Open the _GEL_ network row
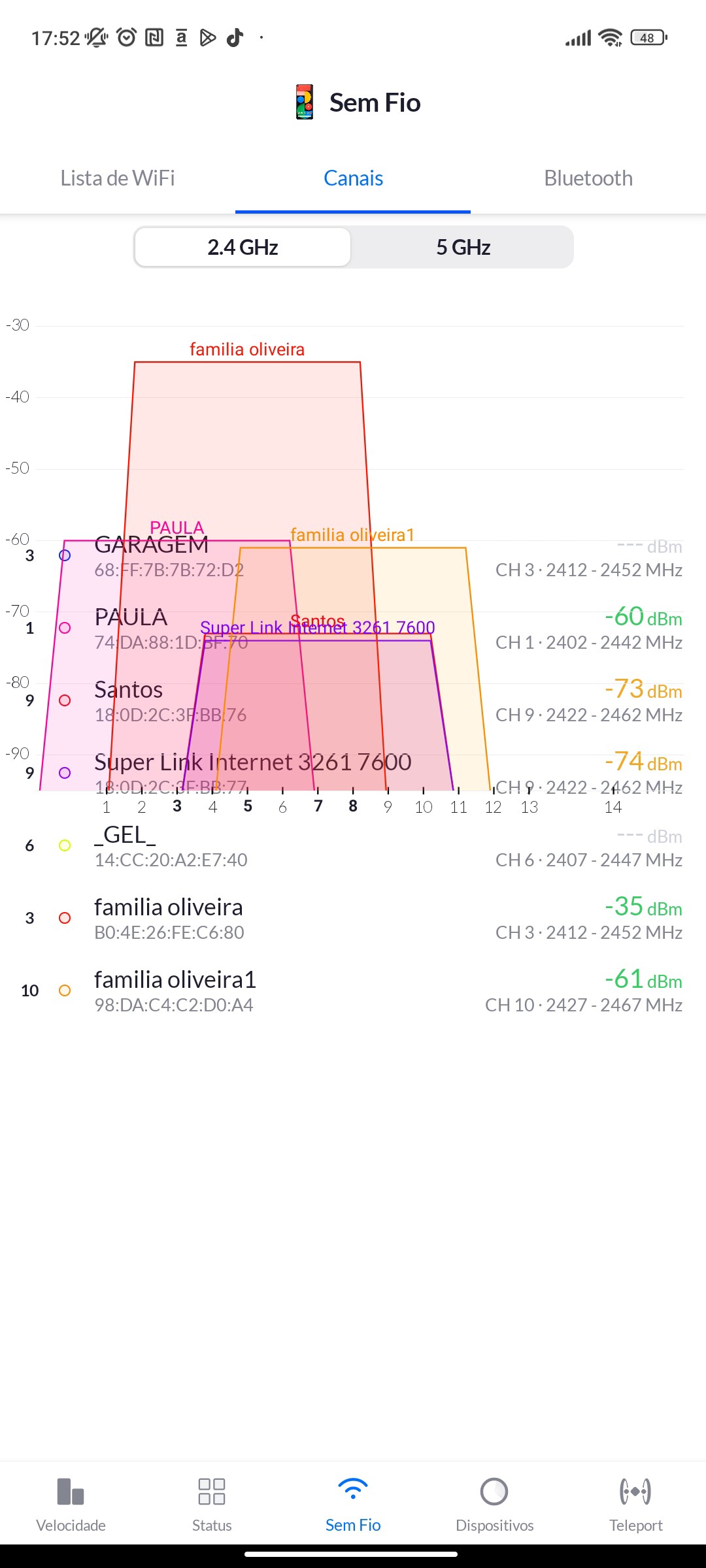Screen dimensions: 706x1568 click(353, 846)
